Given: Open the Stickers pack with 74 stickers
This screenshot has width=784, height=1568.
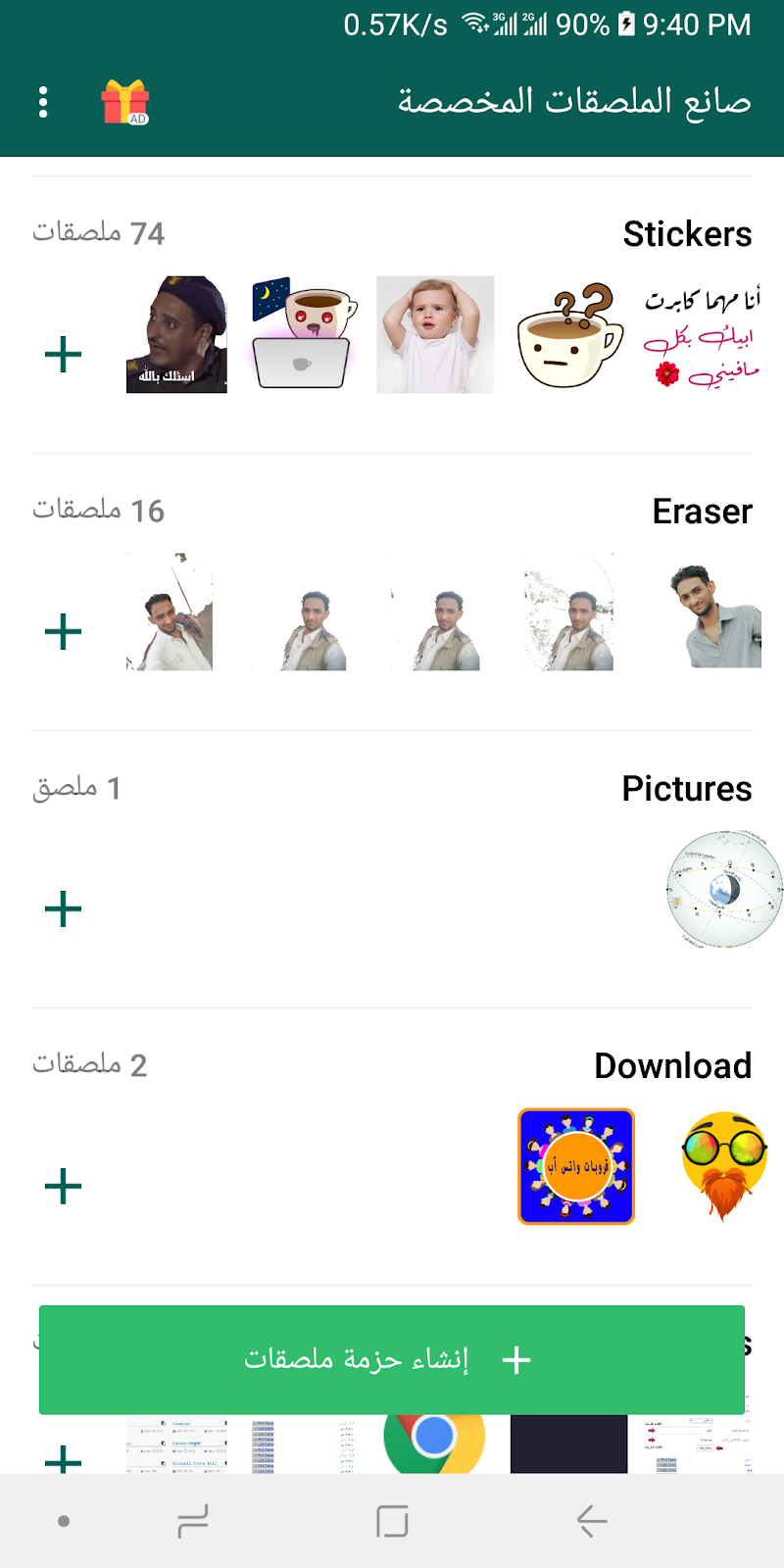Looking at the screenshot, I should 687,234.
